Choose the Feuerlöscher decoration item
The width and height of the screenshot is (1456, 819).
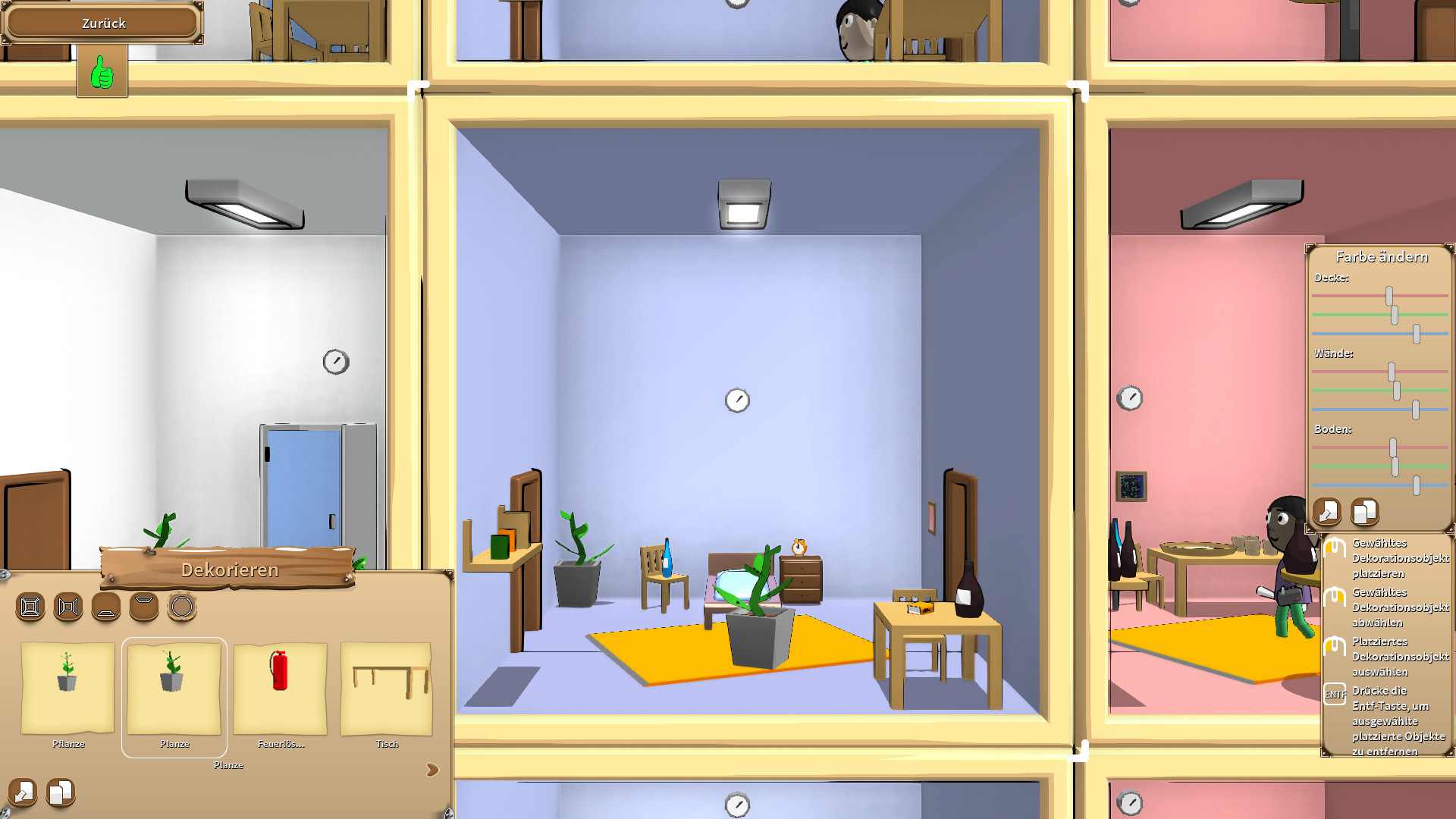pyautogui.click(x=280, y=689)
